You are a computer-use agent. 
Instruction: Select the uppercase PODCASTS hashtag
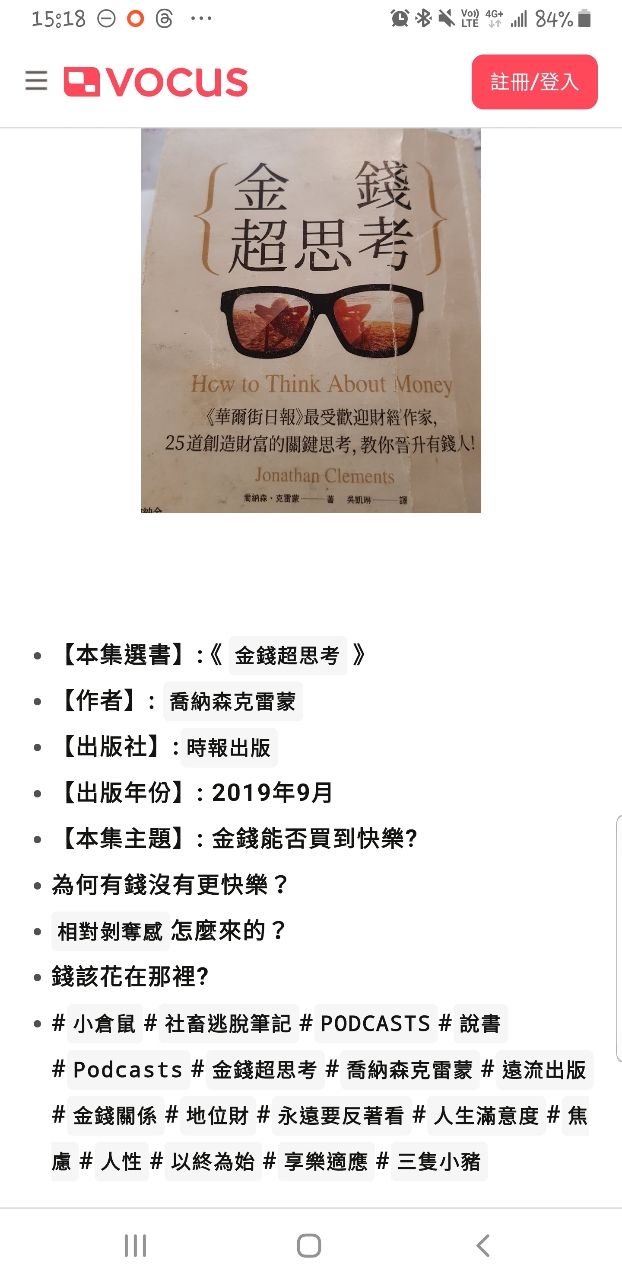[375, 1023]
